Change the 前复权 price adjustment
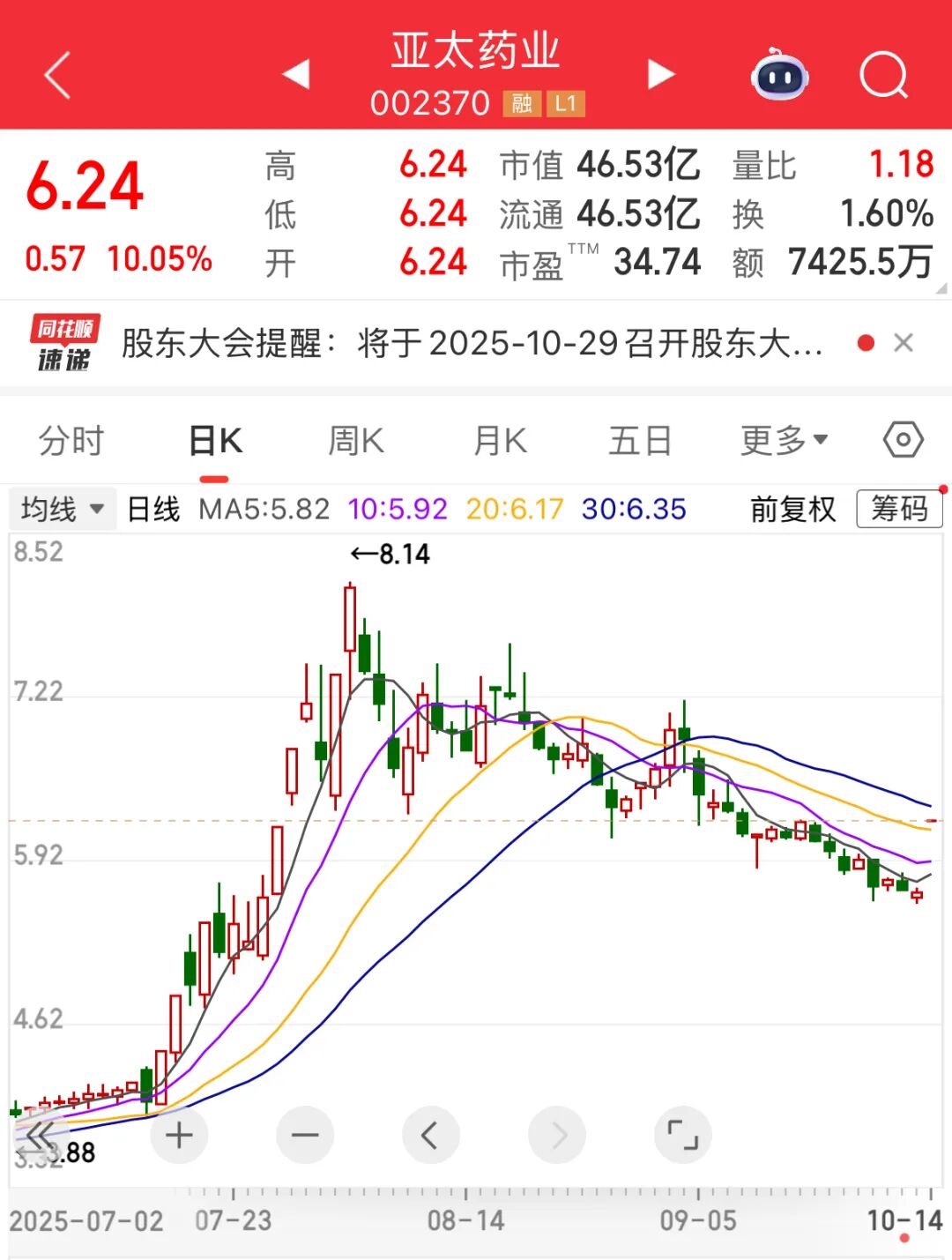 tap(792, 509)
